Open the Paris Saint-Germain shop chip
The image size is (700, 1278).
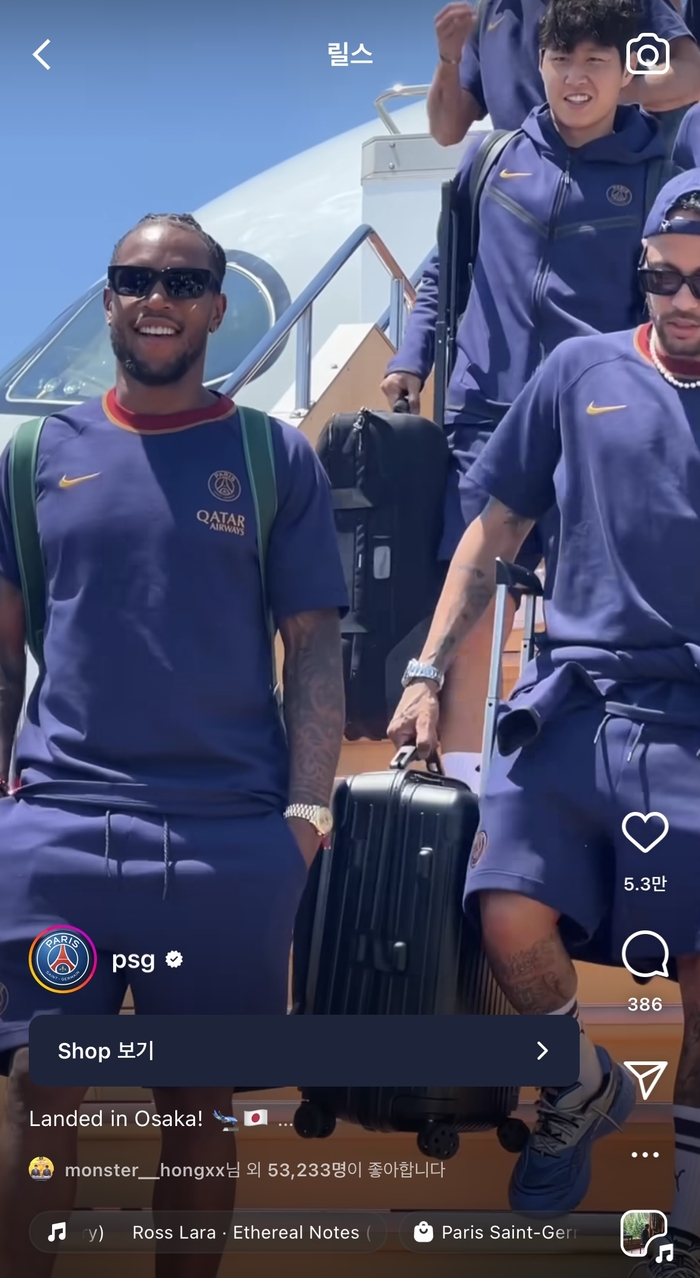[x=510, y=1233]
